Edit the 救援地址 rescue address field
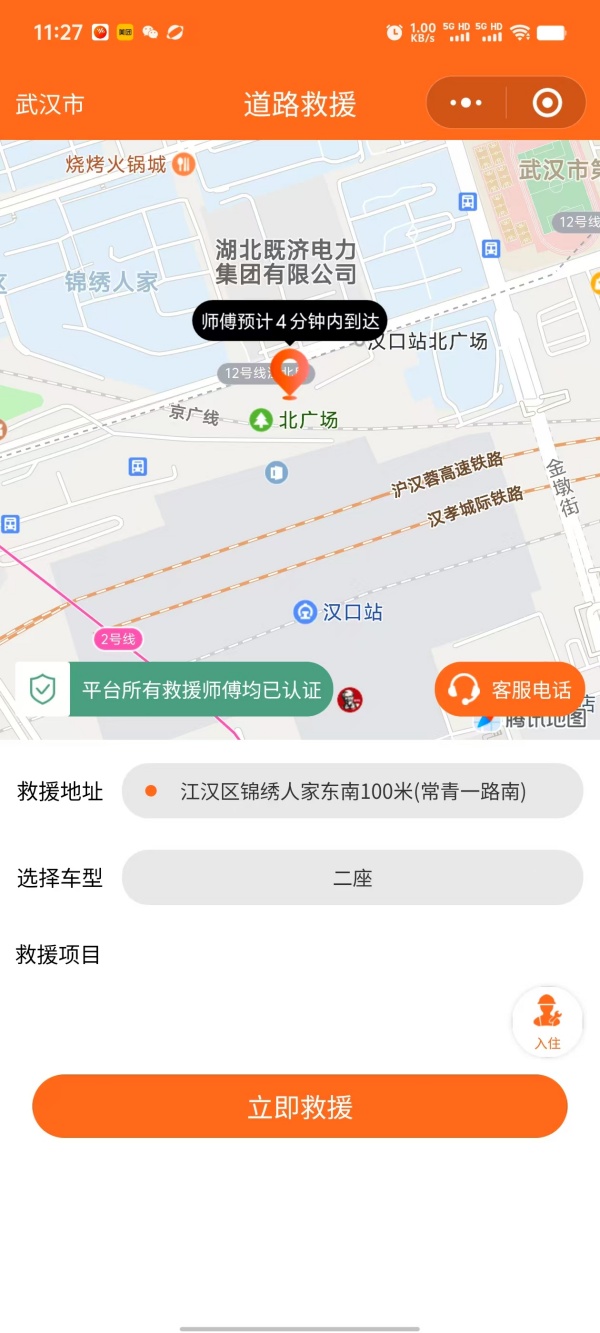600x1333 pixels. tap(352, 791)
